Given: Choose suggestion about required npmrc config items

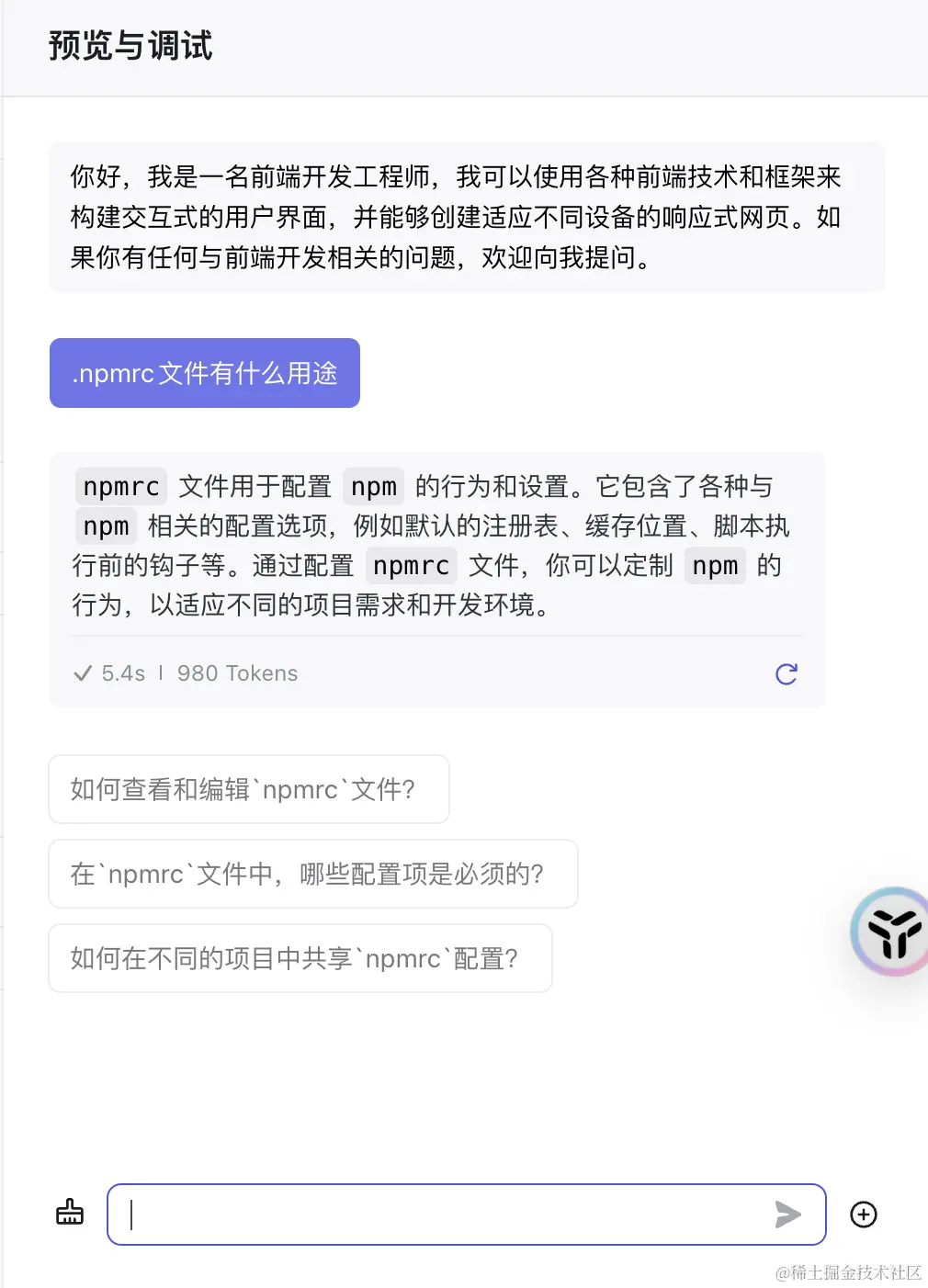Looking at the screenshot, I should tap(312, 874).
